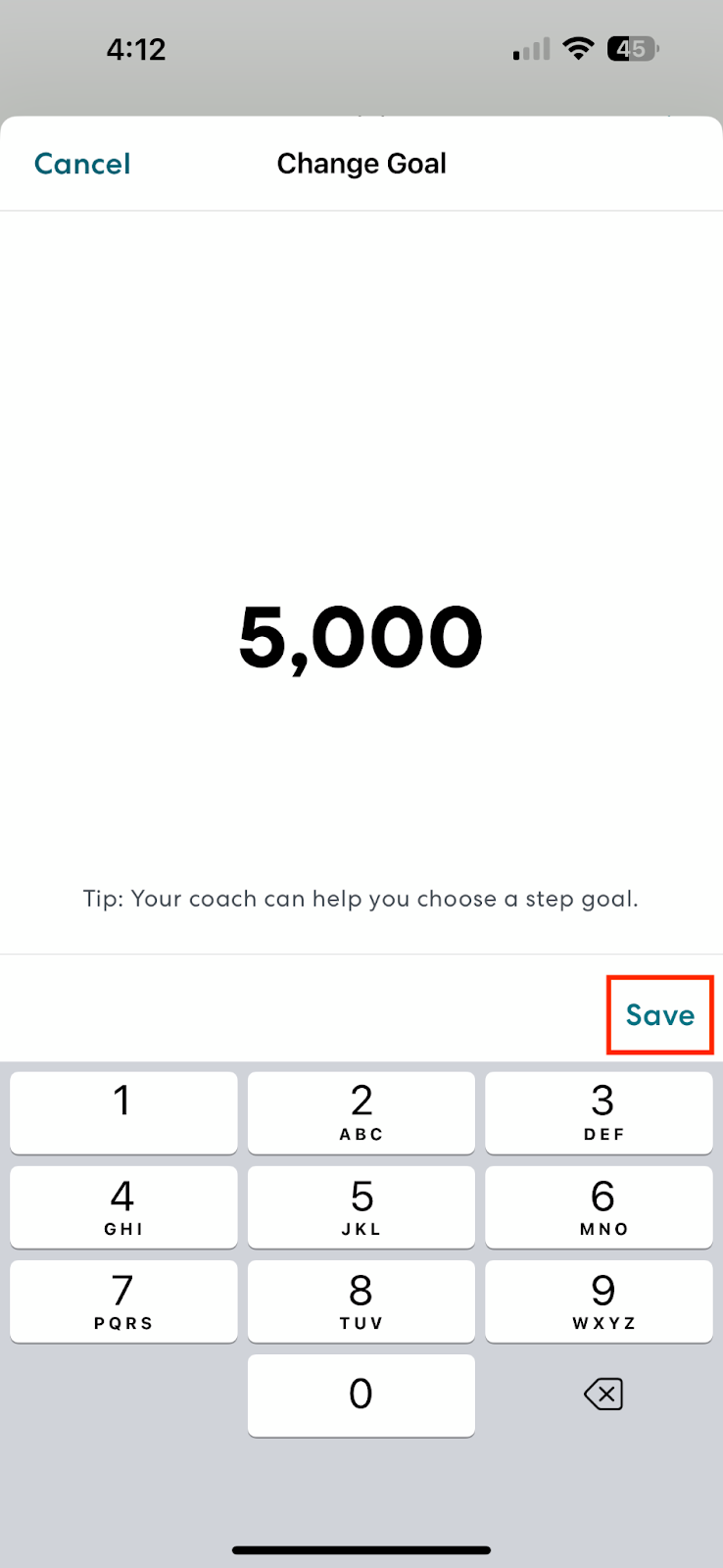Image resolution: width=723 pixels, height=1568 pixels.
Task: Type the number 2 key
Action: point(361,1112)
